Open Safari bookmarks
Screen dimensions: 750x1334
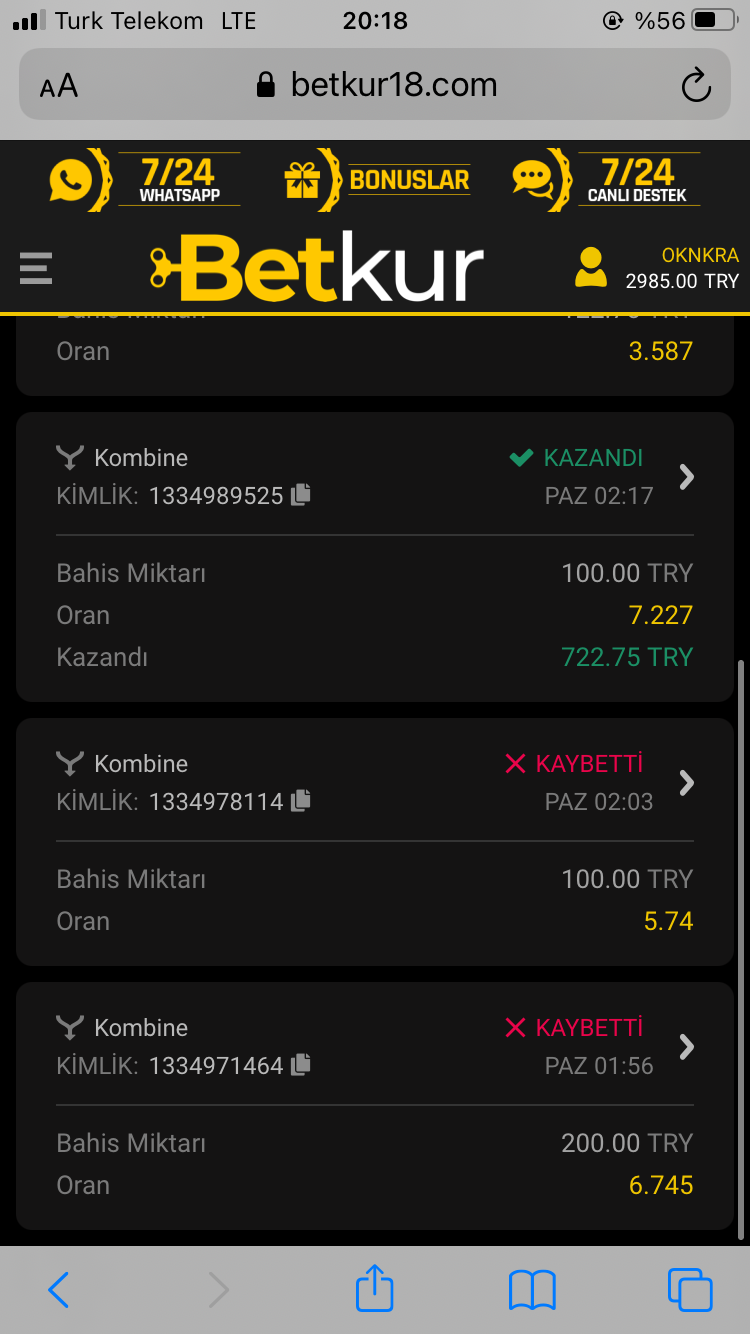coord(532,1290)
